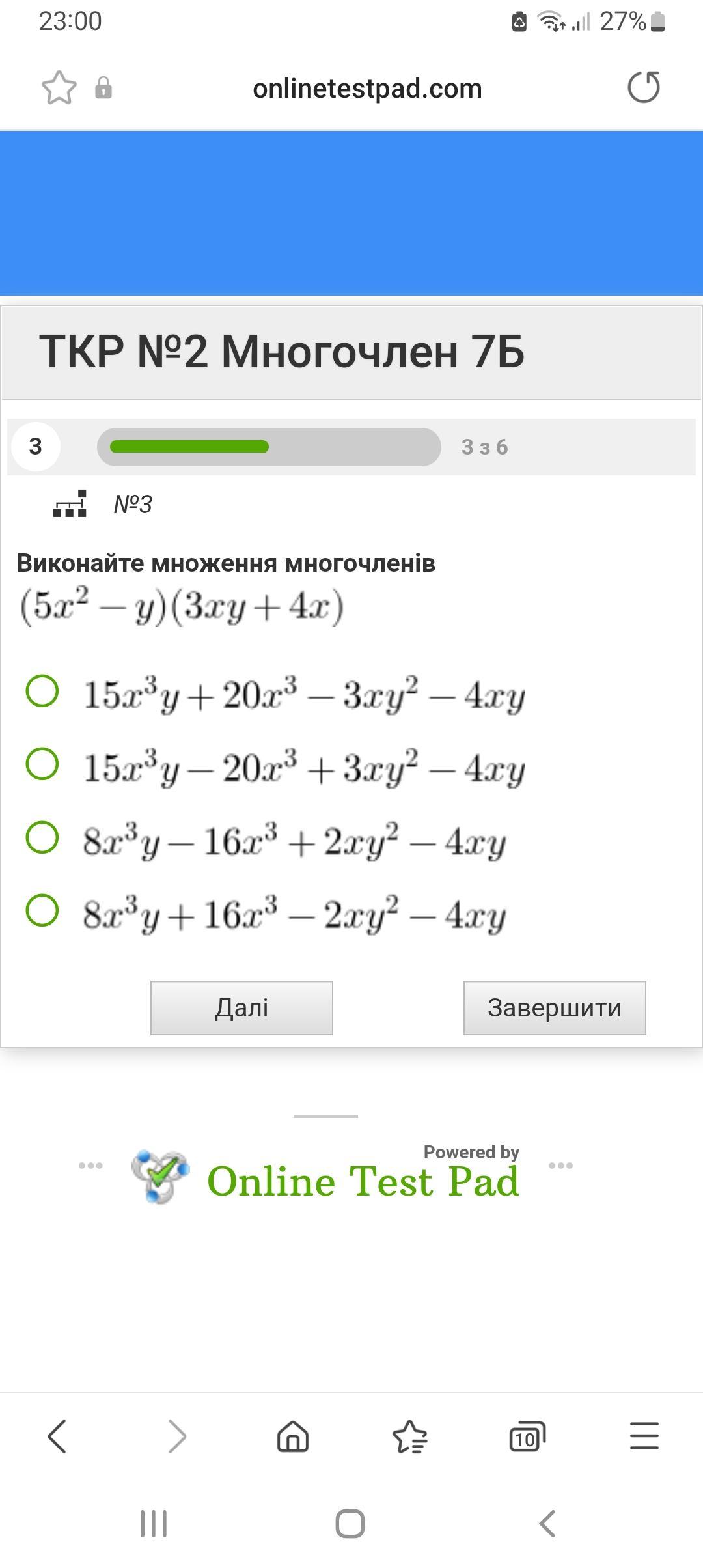Screen dimensions: 703x1568
Task: Open the browser home page
Action: 293,1436
